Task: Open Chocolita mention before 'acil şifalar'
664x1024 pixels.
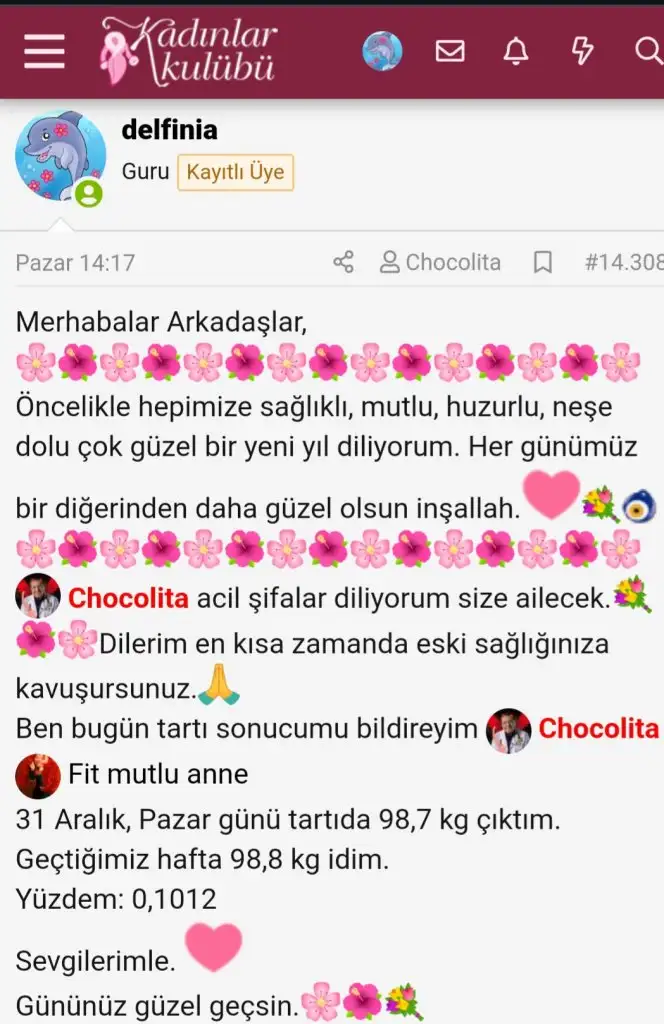Action: (127, 599)
